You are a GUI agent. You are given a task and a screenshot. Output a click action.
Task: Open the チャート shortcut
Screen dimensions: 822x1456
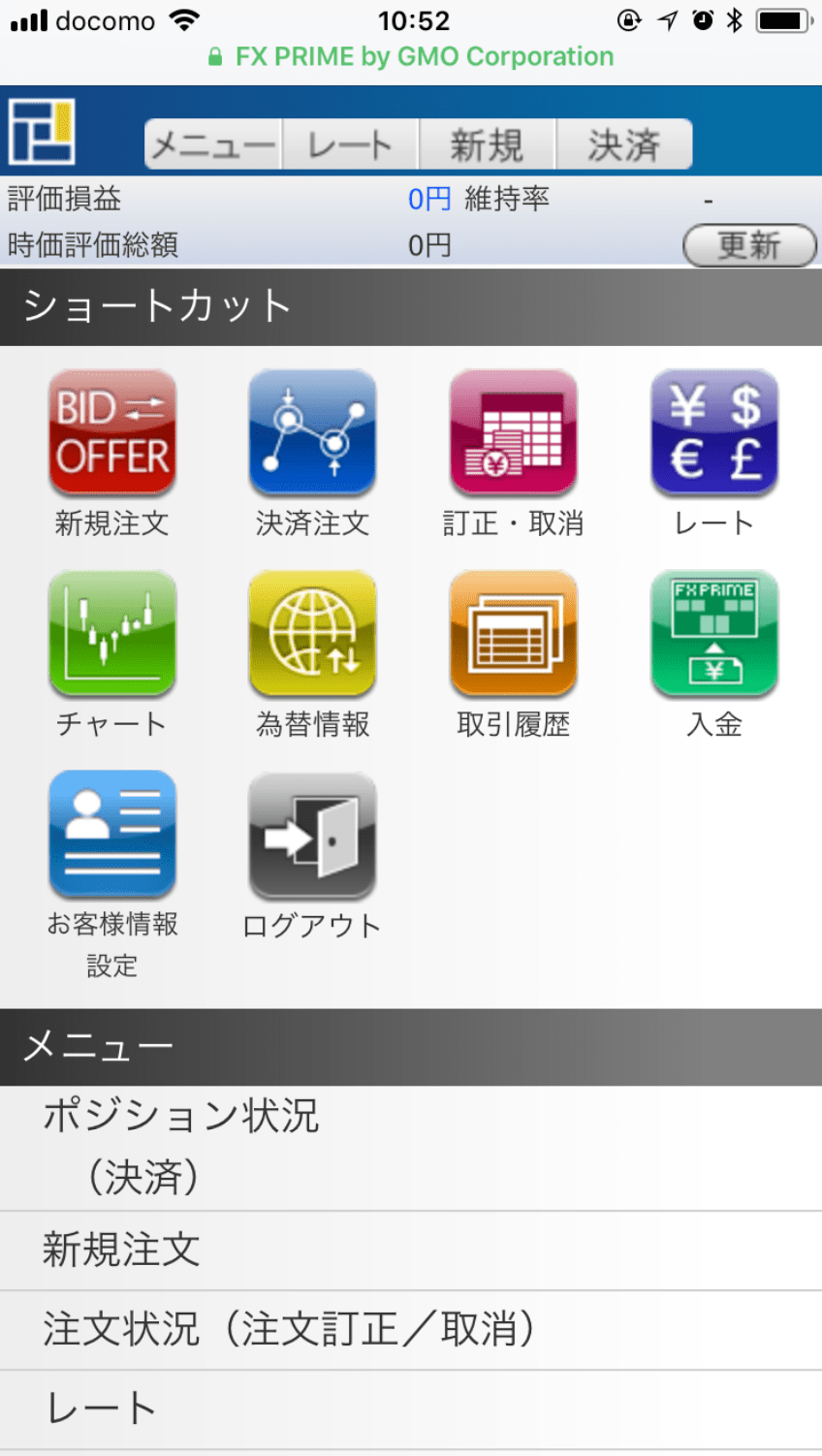(112, 633)
